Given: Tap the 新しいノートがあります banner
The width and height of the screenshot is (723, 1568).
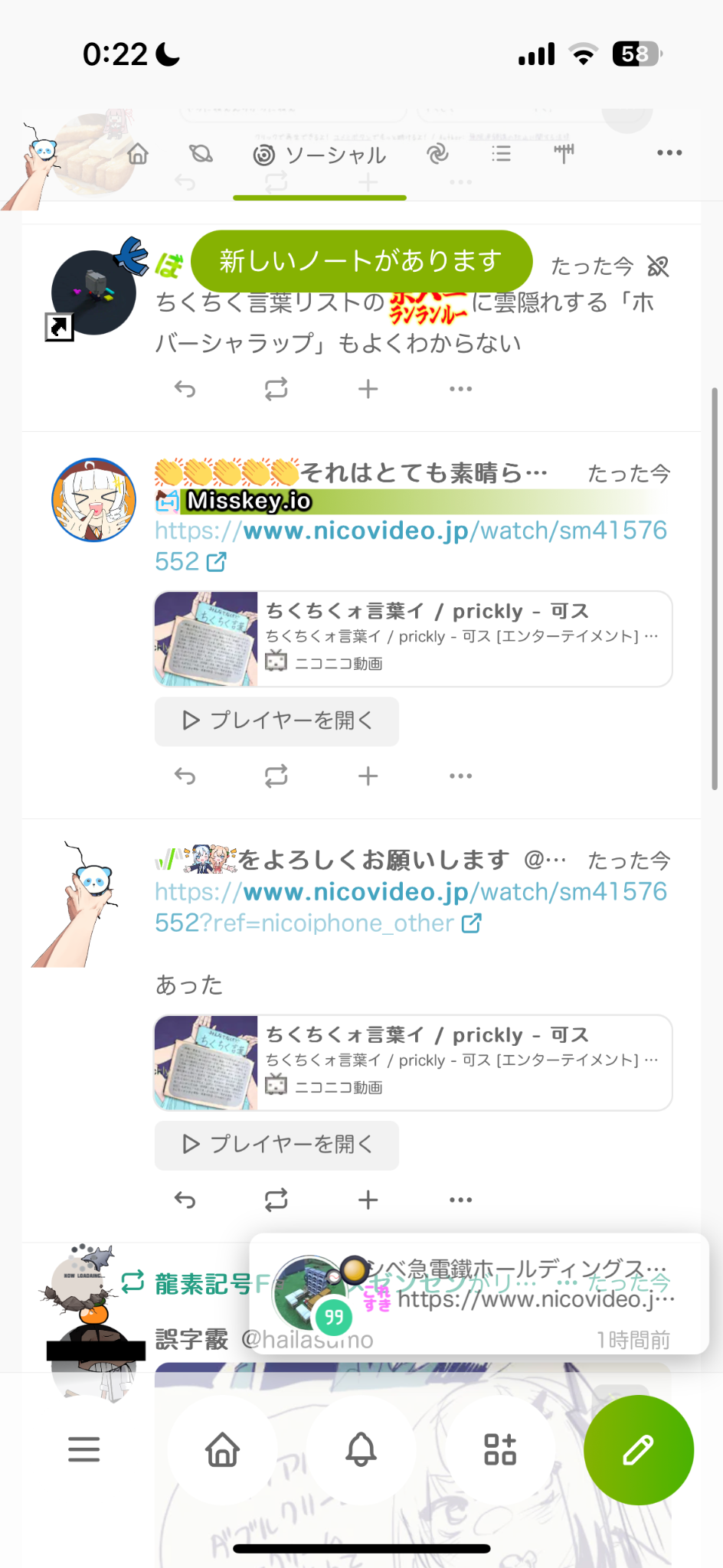Looking at the screenshot, I should point(361,261).
